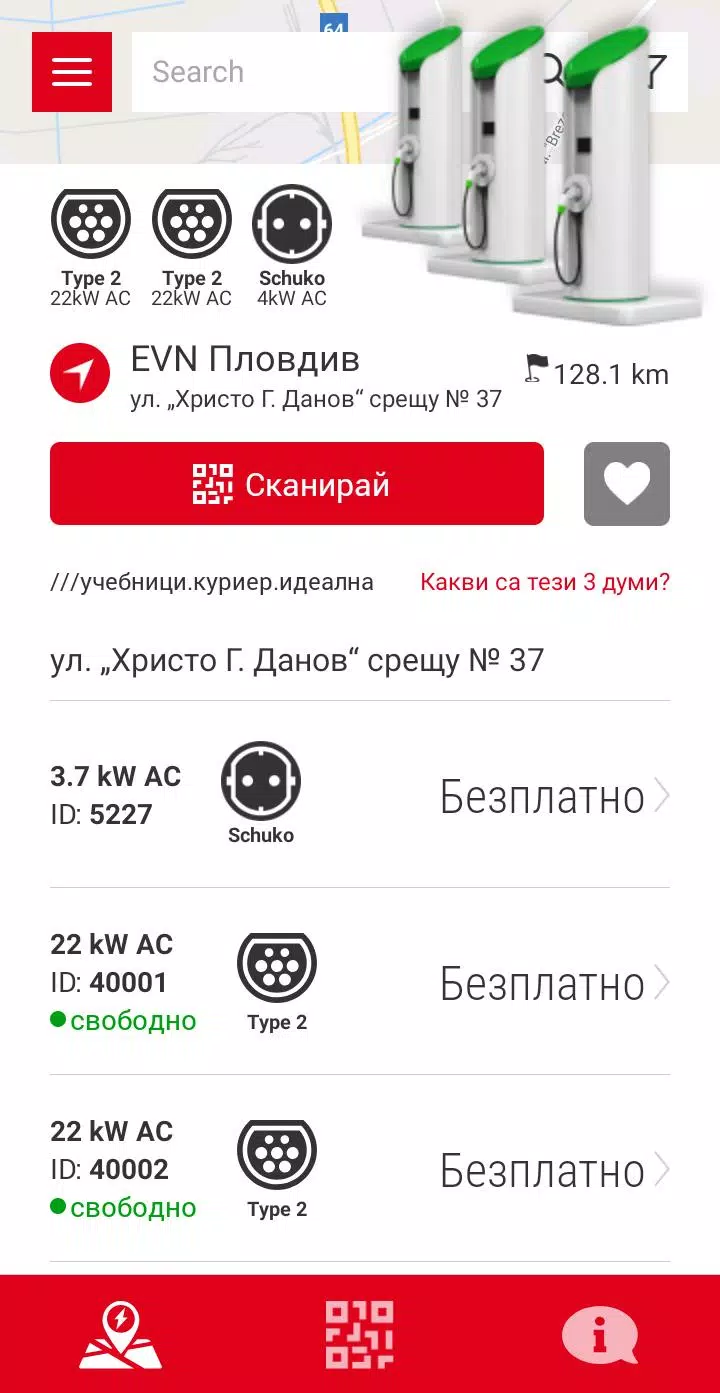Select the charger with ID 40001
Viewport: 720px width, 1393px height.
[x=360, y=982]
